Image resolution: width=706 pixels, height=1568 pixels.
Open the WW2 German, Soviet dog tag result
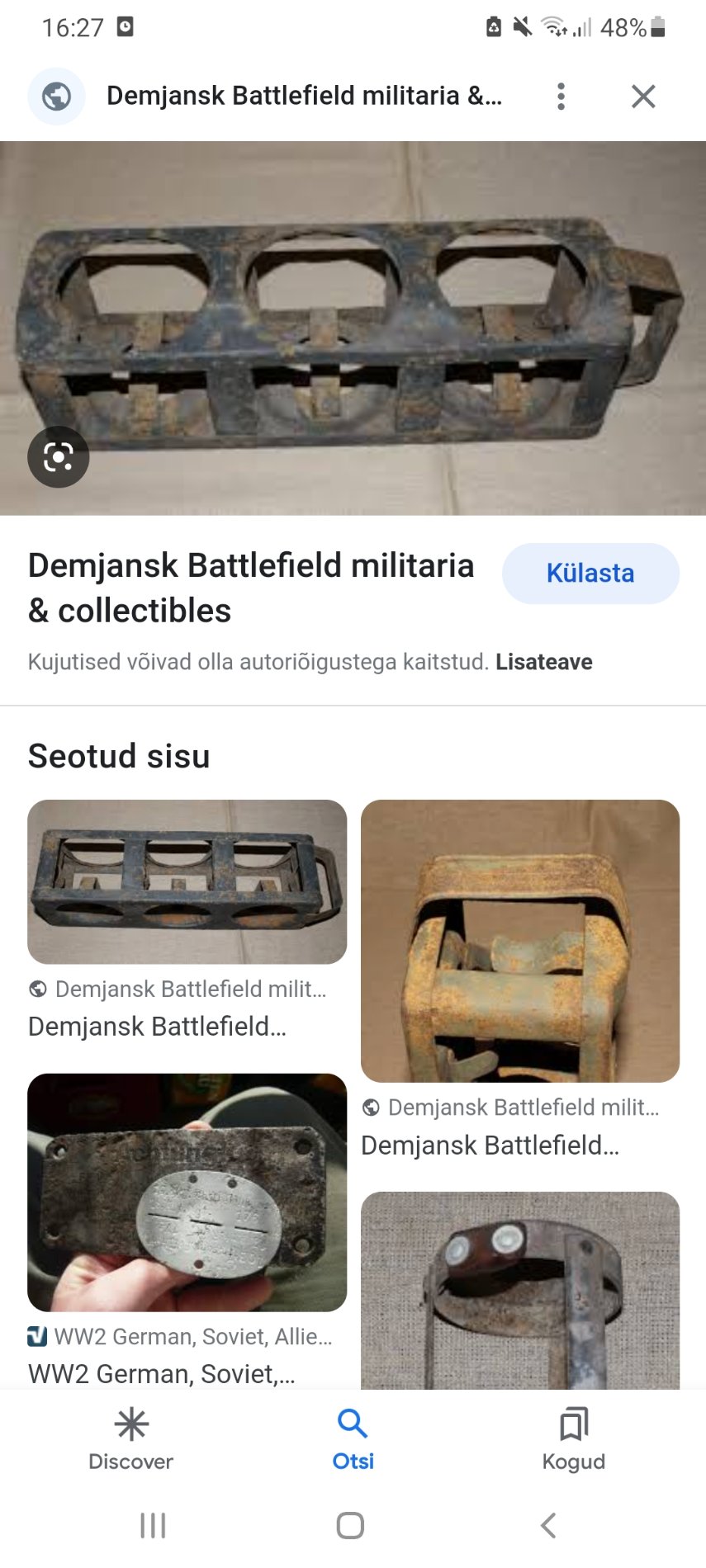click(x=187, y=1192)
